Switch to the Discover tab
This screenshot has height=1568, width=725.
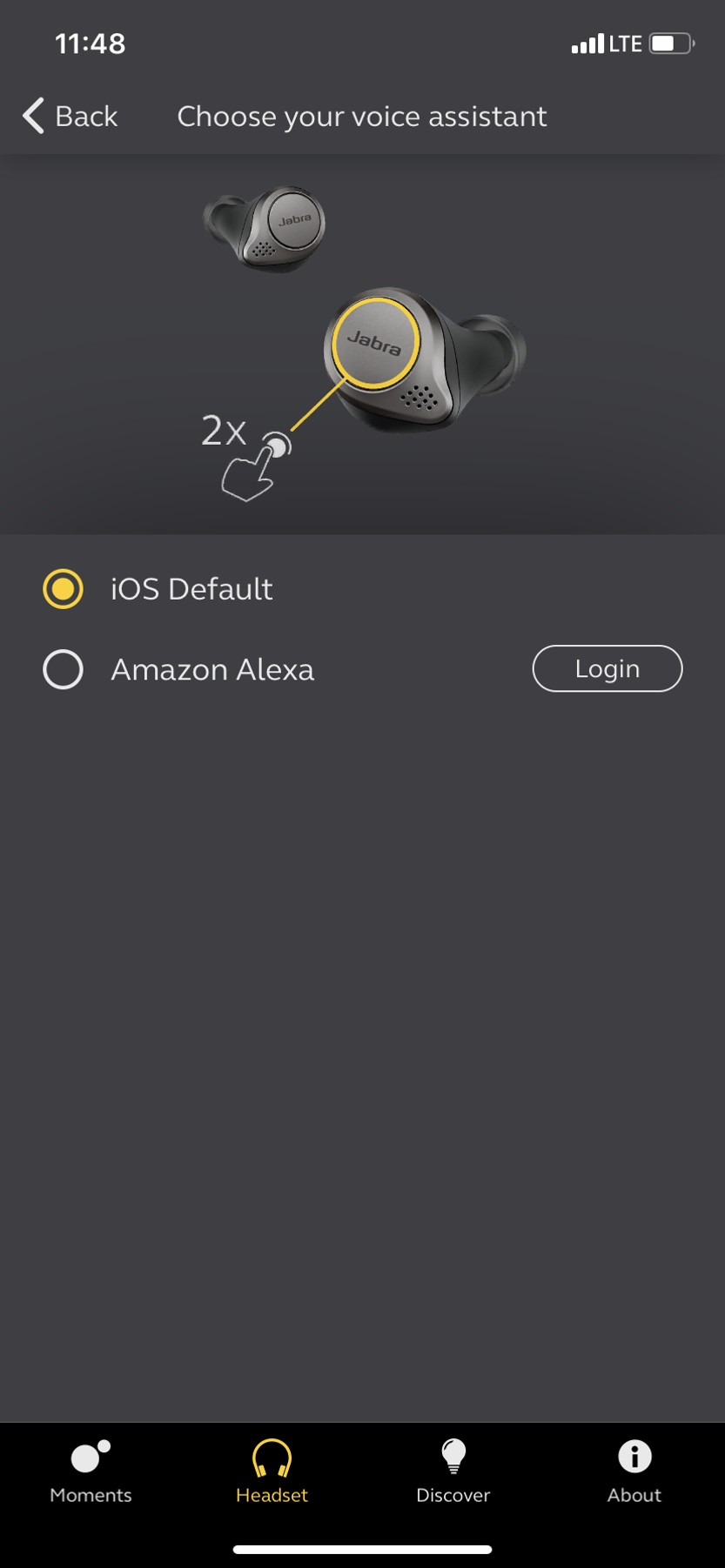pyautogui.click(x=453, y=1472)
